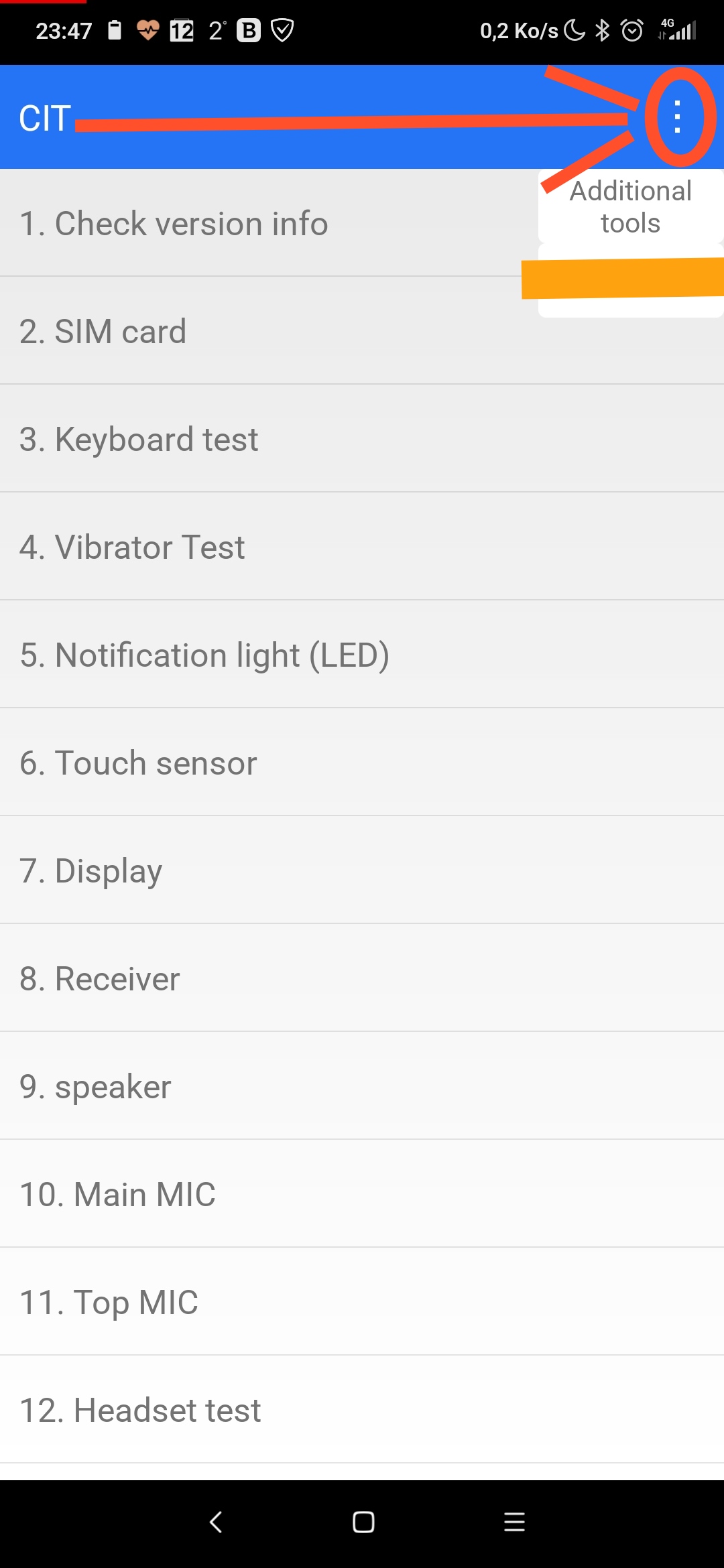This screenshot has height=1568, width=724.
Task: Run the Headset test
Action: [x=362, y=1410]
